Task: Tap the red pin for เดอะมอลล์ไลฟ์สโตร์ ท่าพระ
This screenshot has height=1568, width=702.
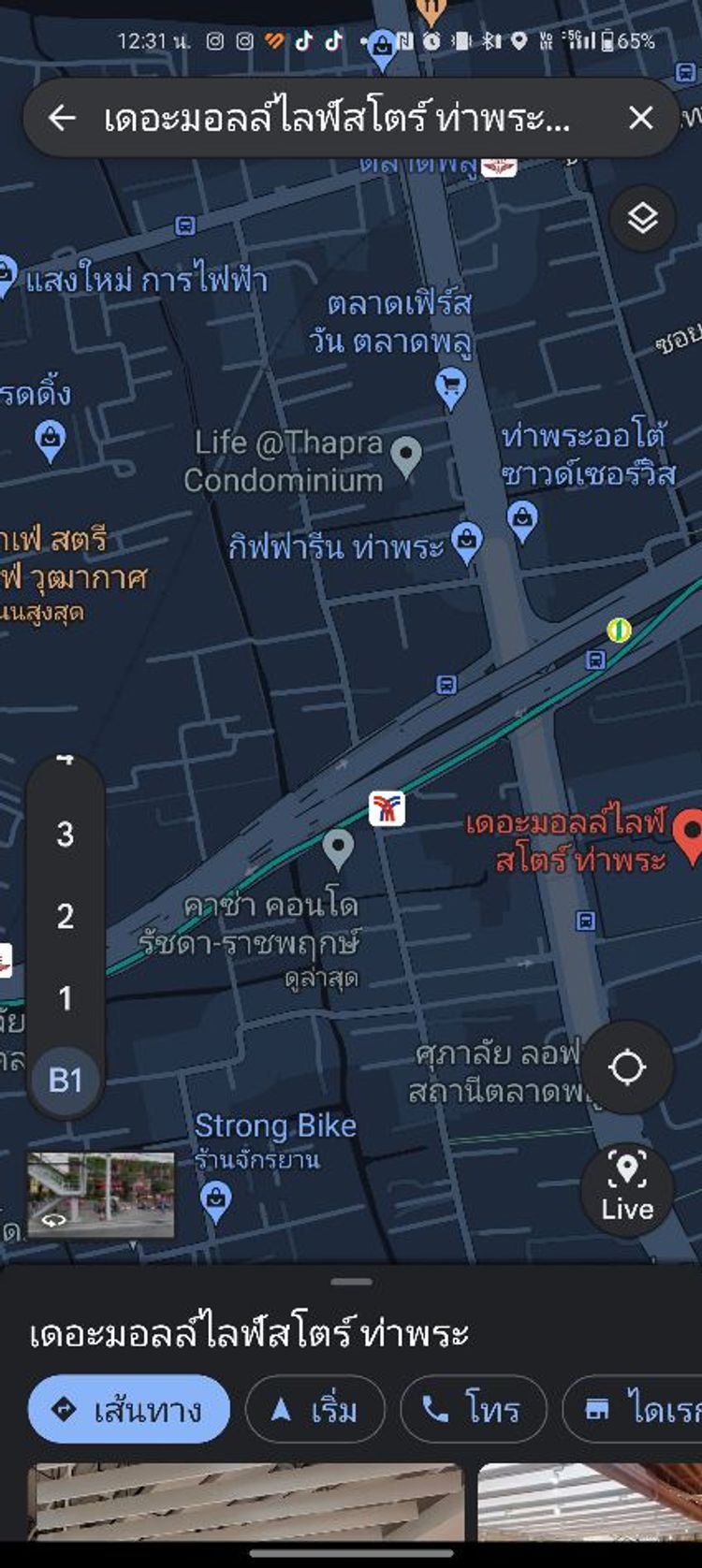Action: click(x=691, y=837)
